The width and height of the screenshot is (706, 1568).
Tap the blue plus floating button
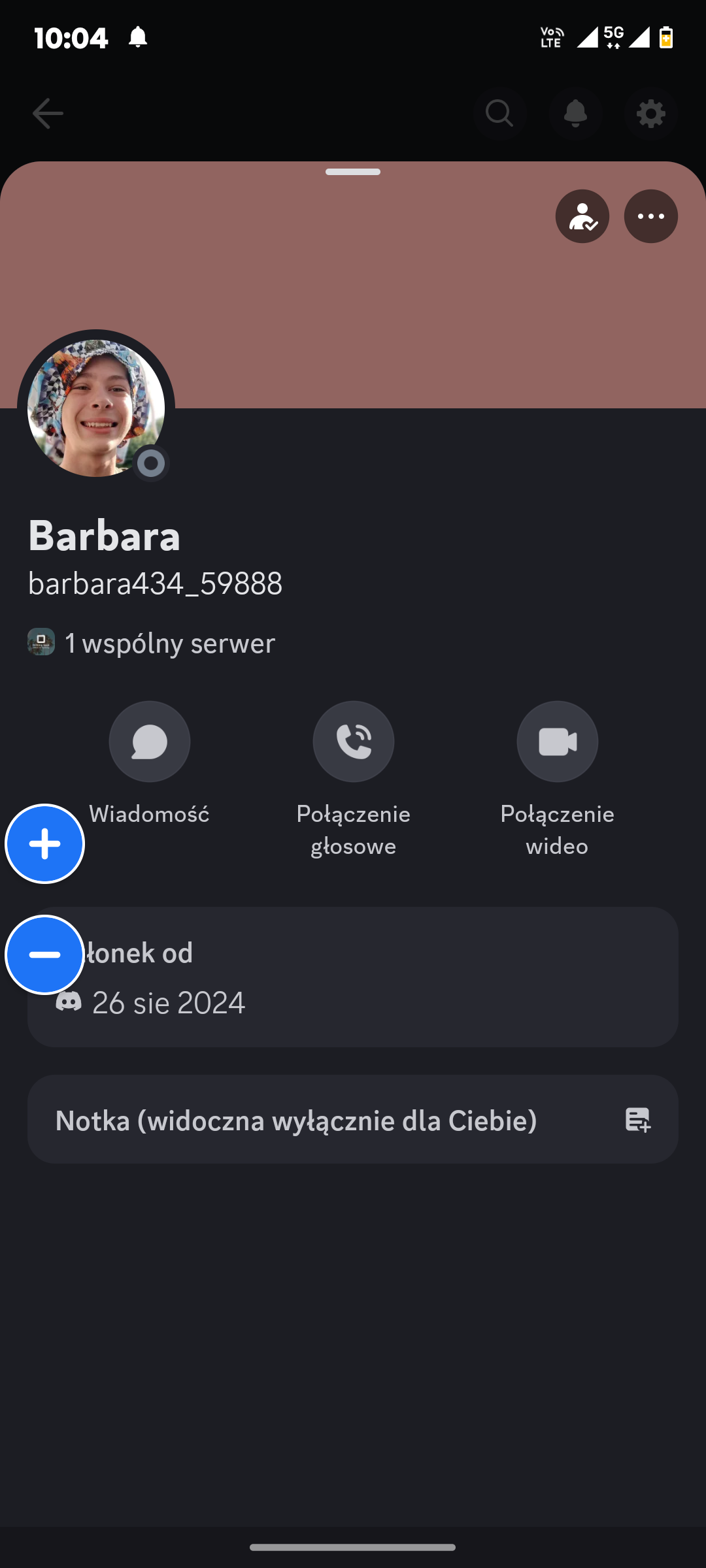[44, 843]
